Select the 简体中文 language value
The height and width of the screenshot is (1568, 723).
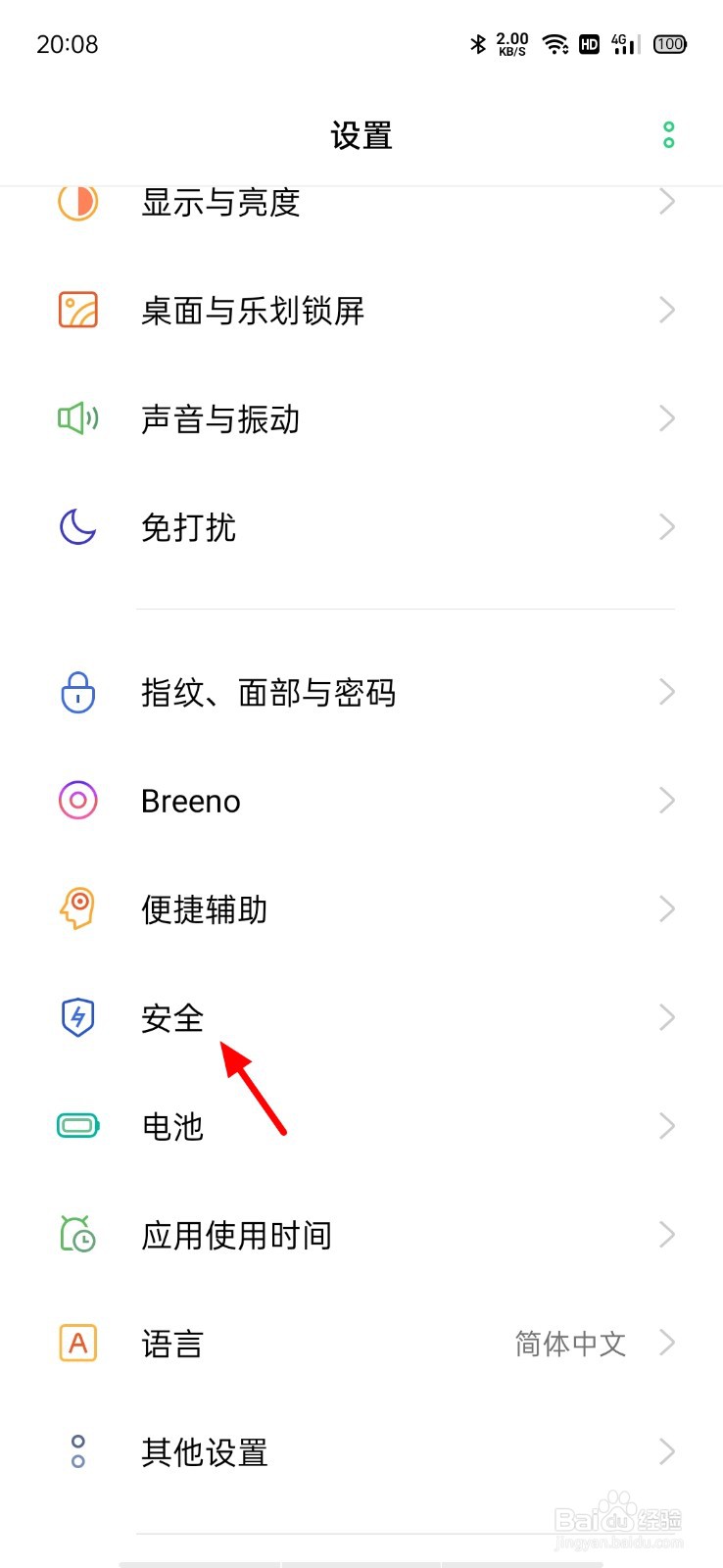[571, 1343]
